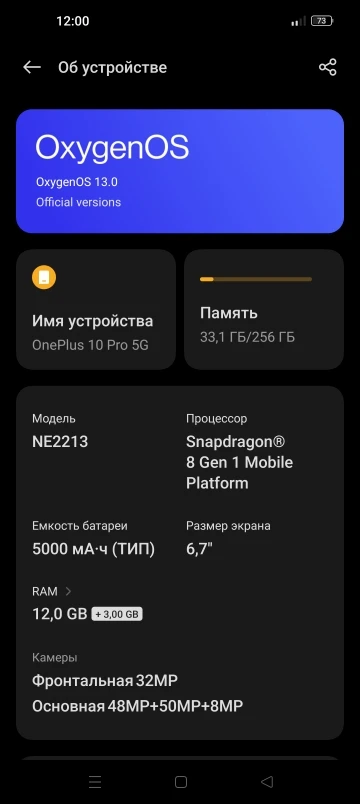Open the OxygenOS 13.0 version card
The image size is (360, 804).
point(180,171)
